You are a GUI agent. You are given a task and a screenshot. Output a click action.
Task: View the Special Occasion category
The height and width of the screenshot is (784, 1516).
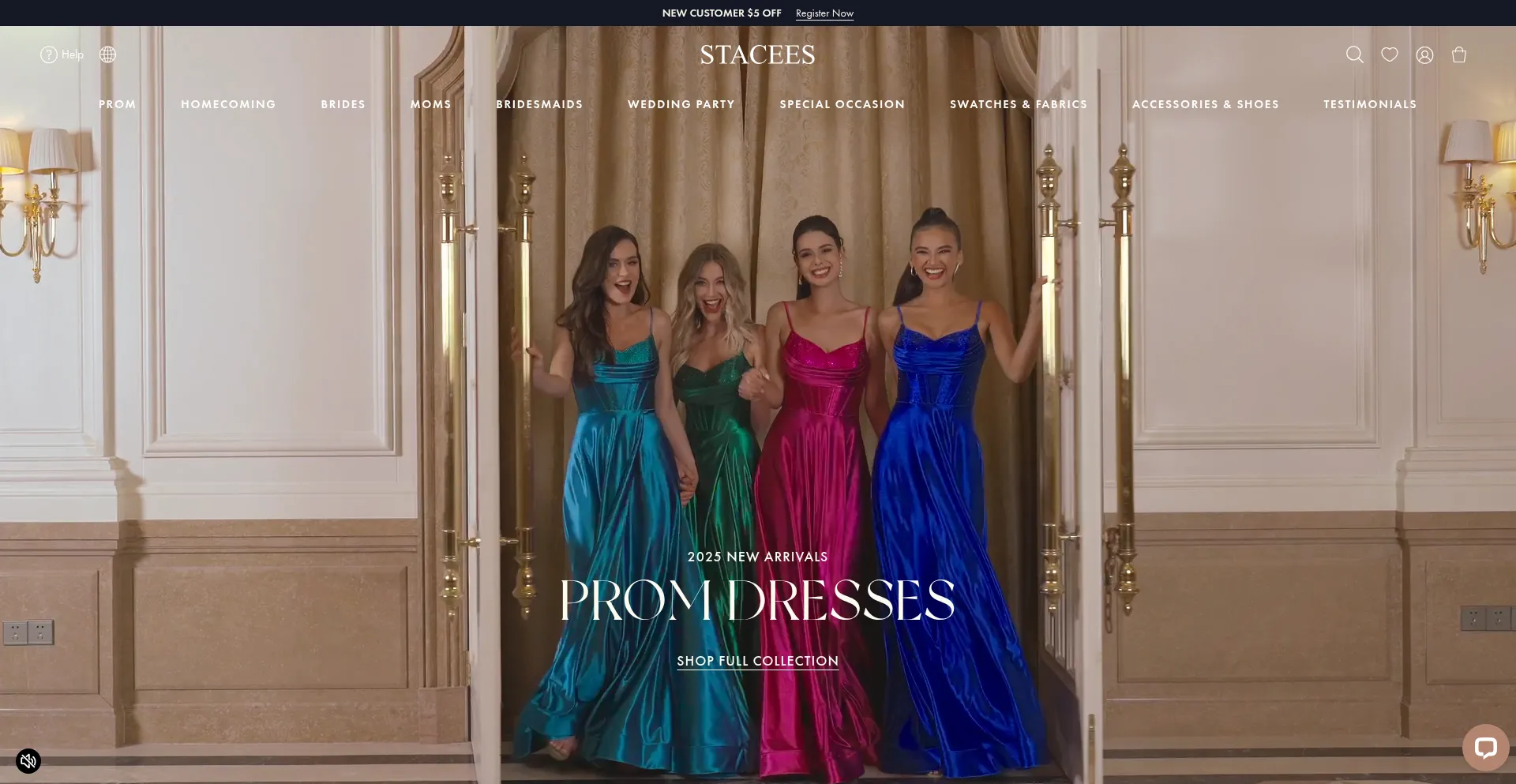pos(842,104)
